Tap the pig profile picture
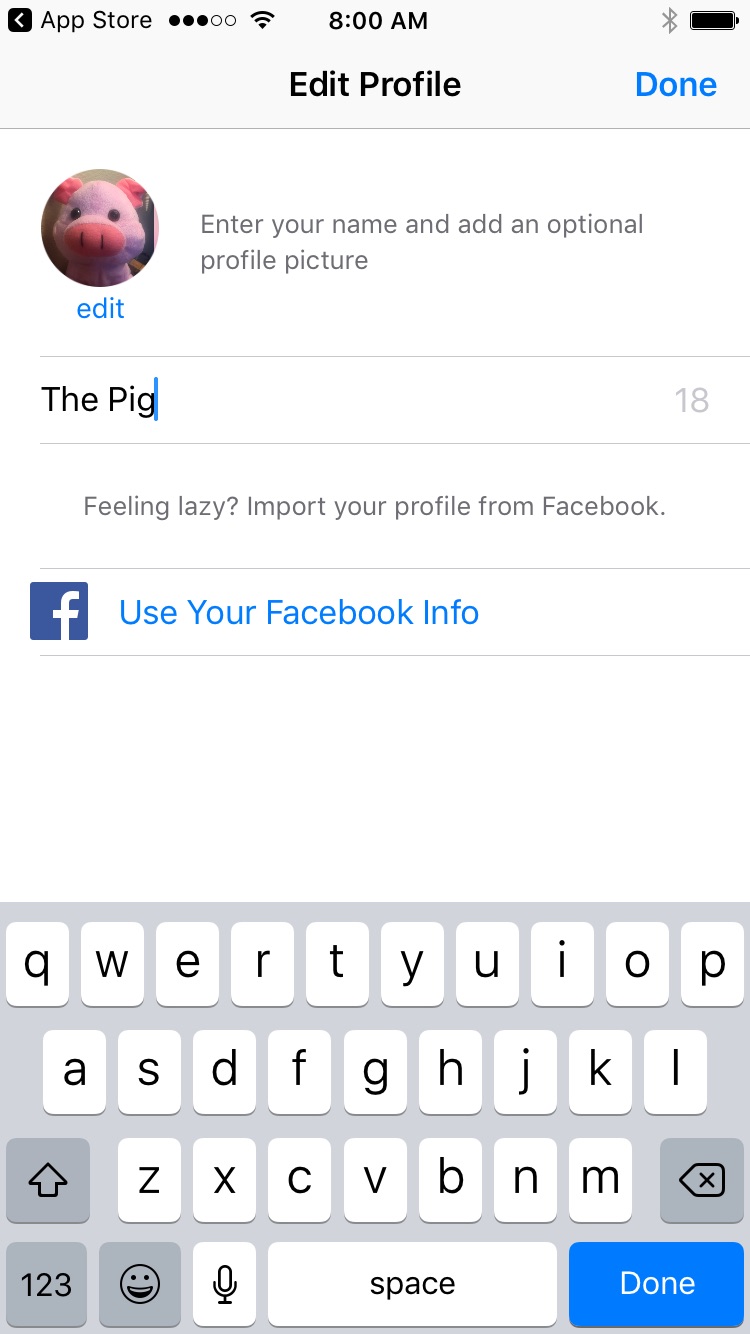Screen dimensions: 750x1334 pyautogui.click(x=100, y=228)
